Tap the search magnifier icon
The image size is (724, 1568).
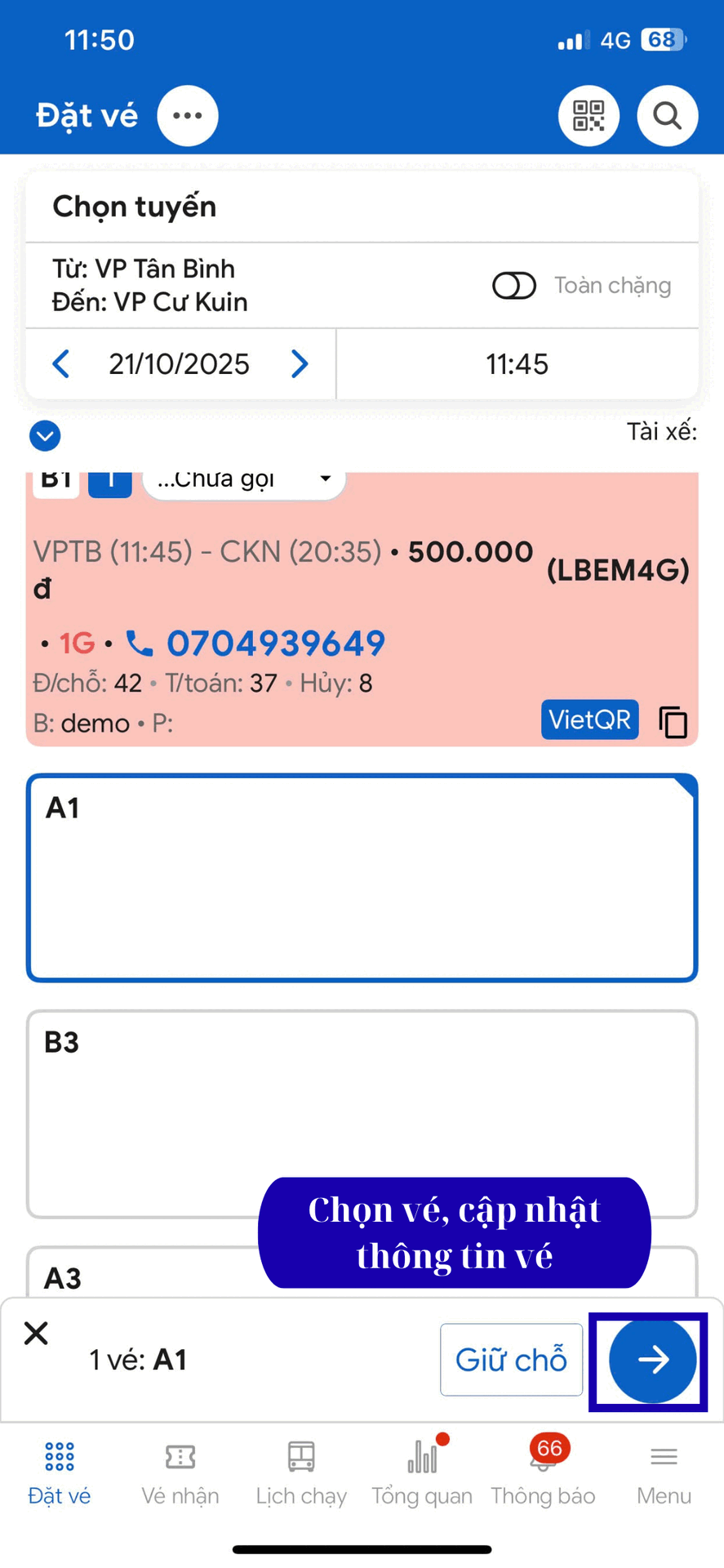pos(667,116)
